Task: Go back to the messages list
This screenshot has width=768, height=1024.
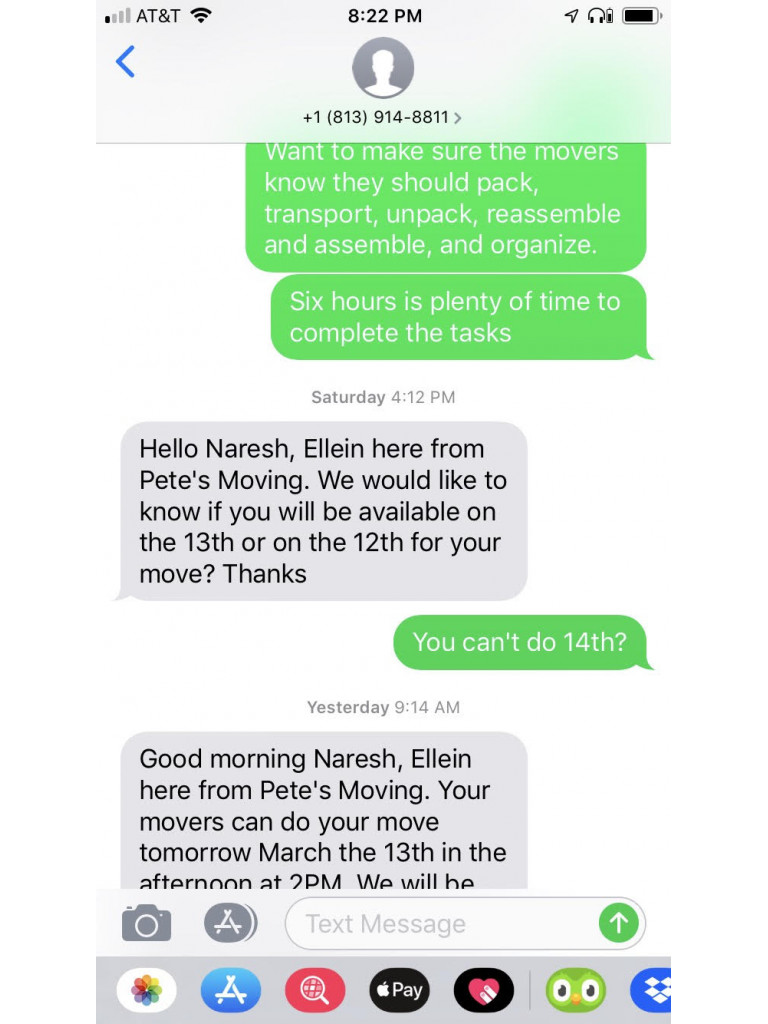Action: [125, 62]
